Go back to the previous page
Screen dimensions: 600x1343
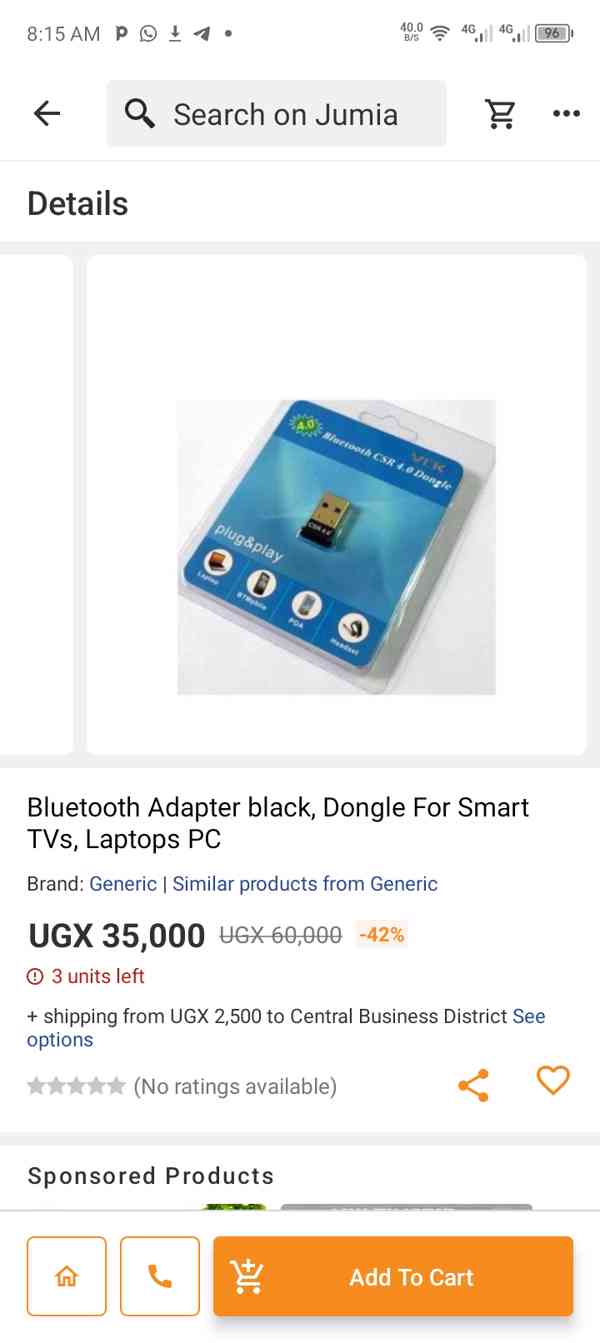click(x=47, y=114)
